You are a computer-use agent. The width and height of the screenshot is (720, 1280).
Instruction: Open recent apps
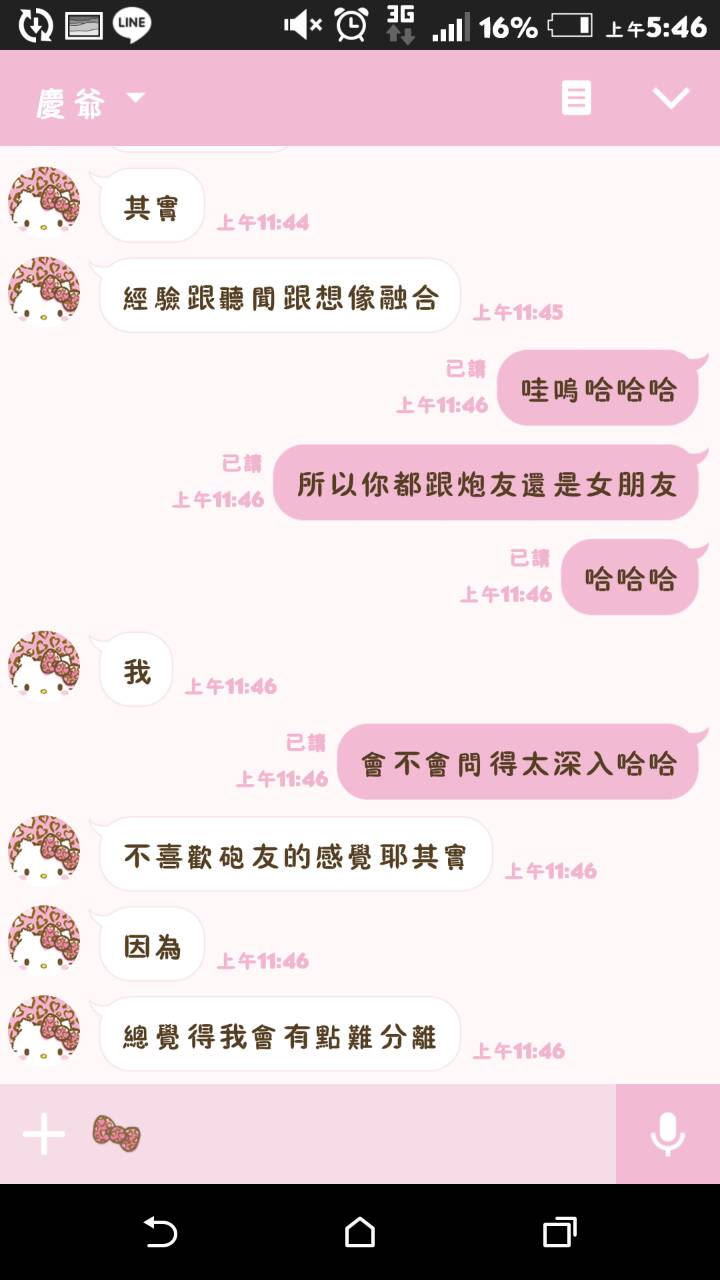(x=560, y=1232)
